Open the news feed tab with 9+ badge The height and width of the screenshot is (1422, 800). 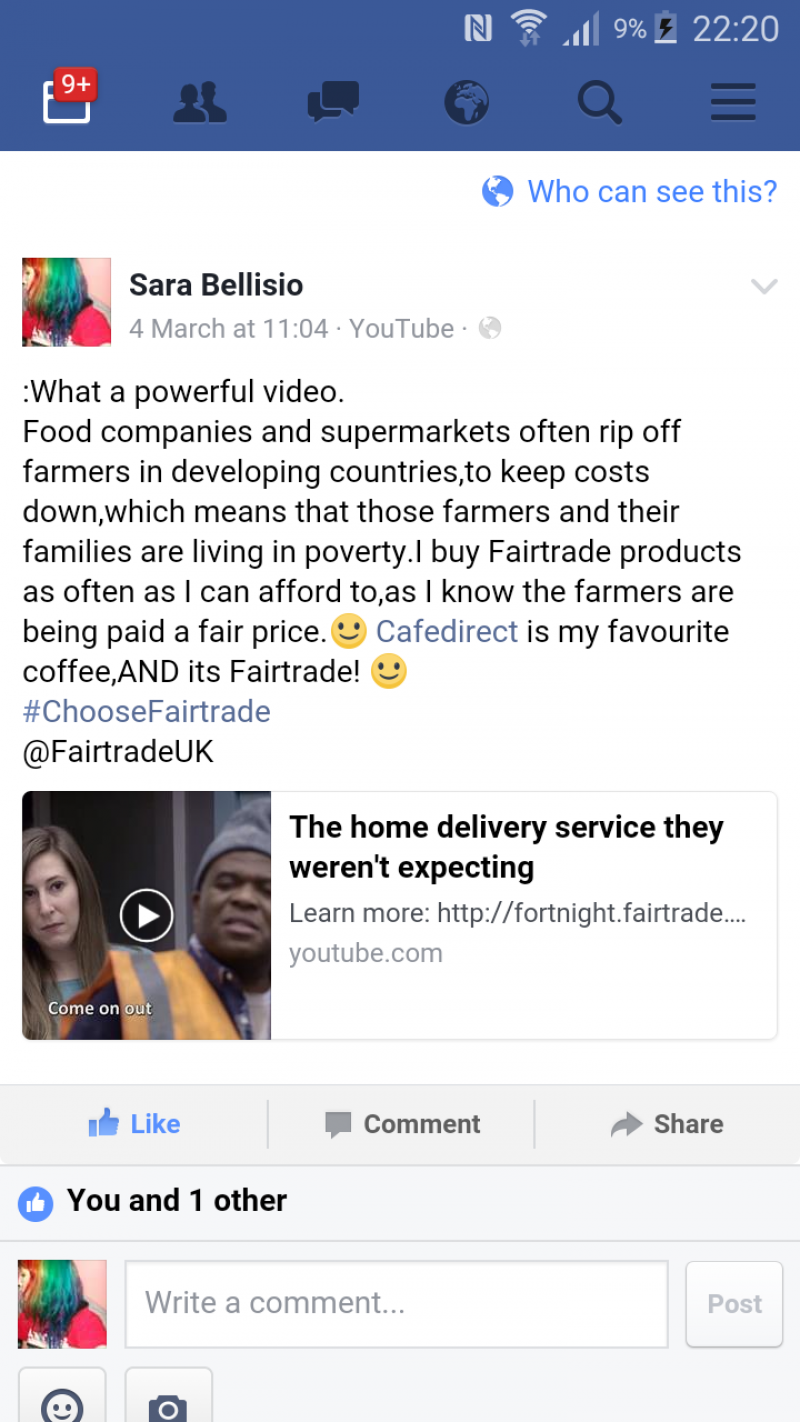(x=67, y=101)
